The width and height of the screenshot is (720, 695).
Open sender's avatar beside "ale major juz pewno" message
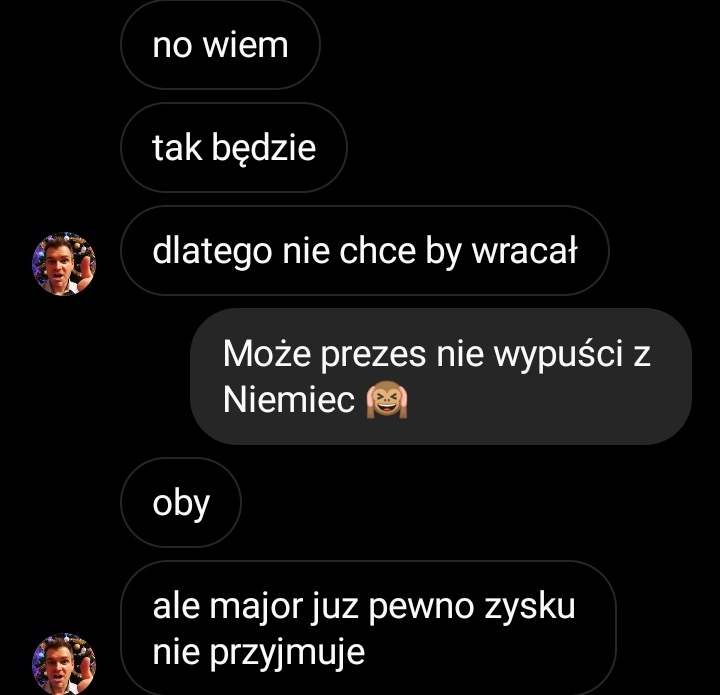[x=65, y=663]
